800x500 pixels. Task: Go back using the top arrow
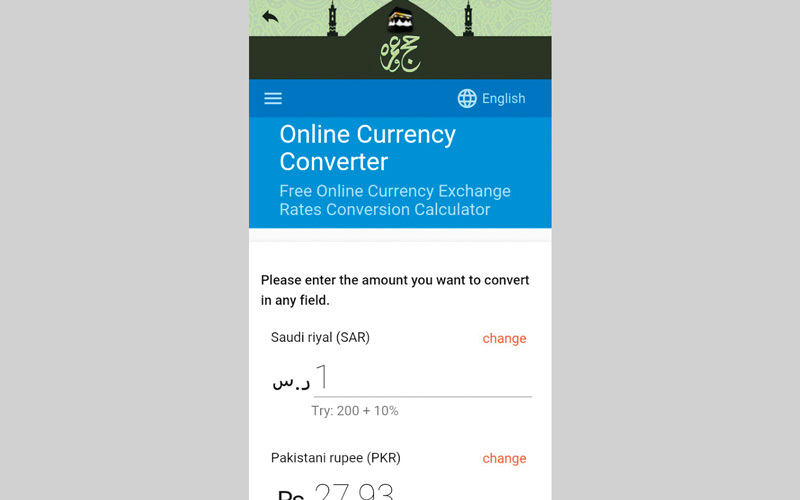[x=270, y=16]
